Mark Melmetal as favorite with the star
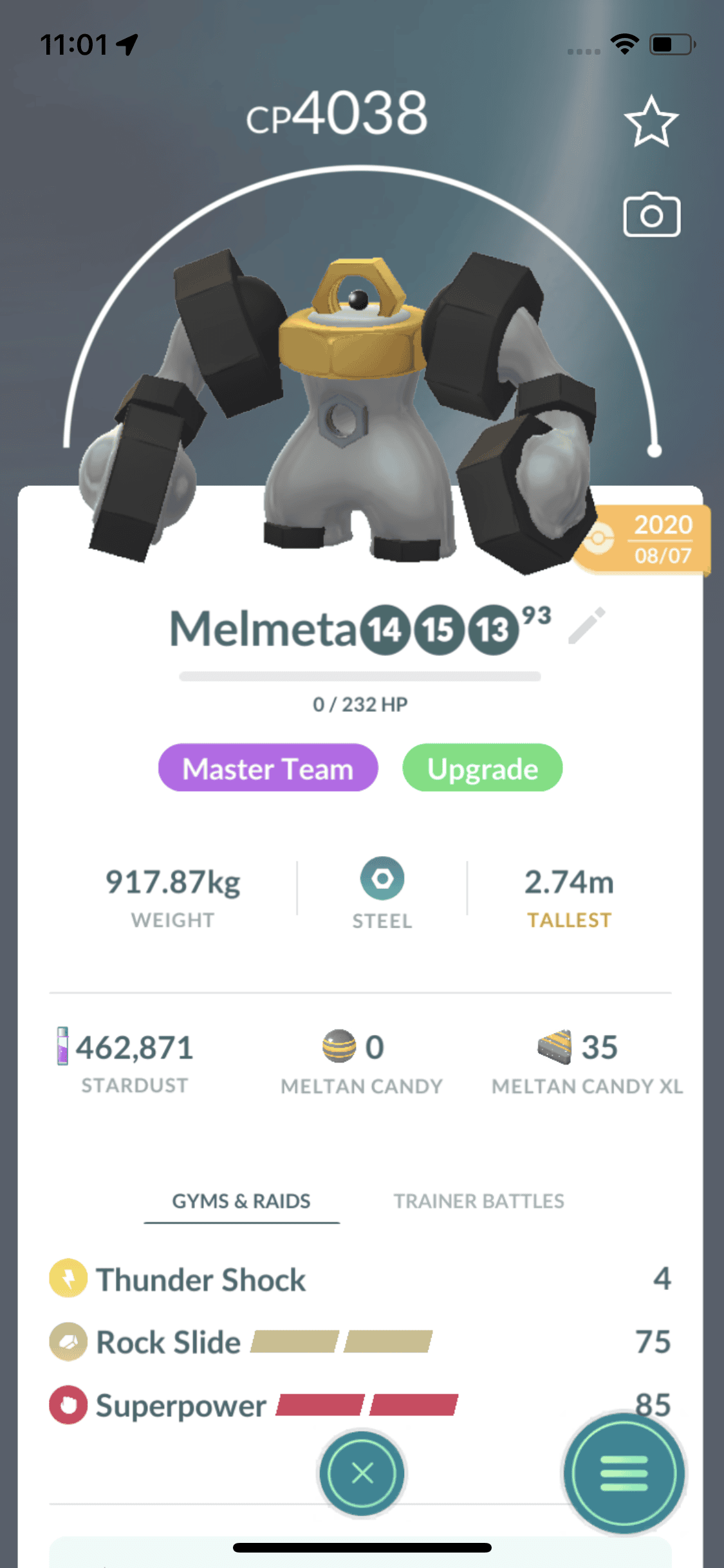The height and width of the screenshot is (1568, 724). [651, 122]
